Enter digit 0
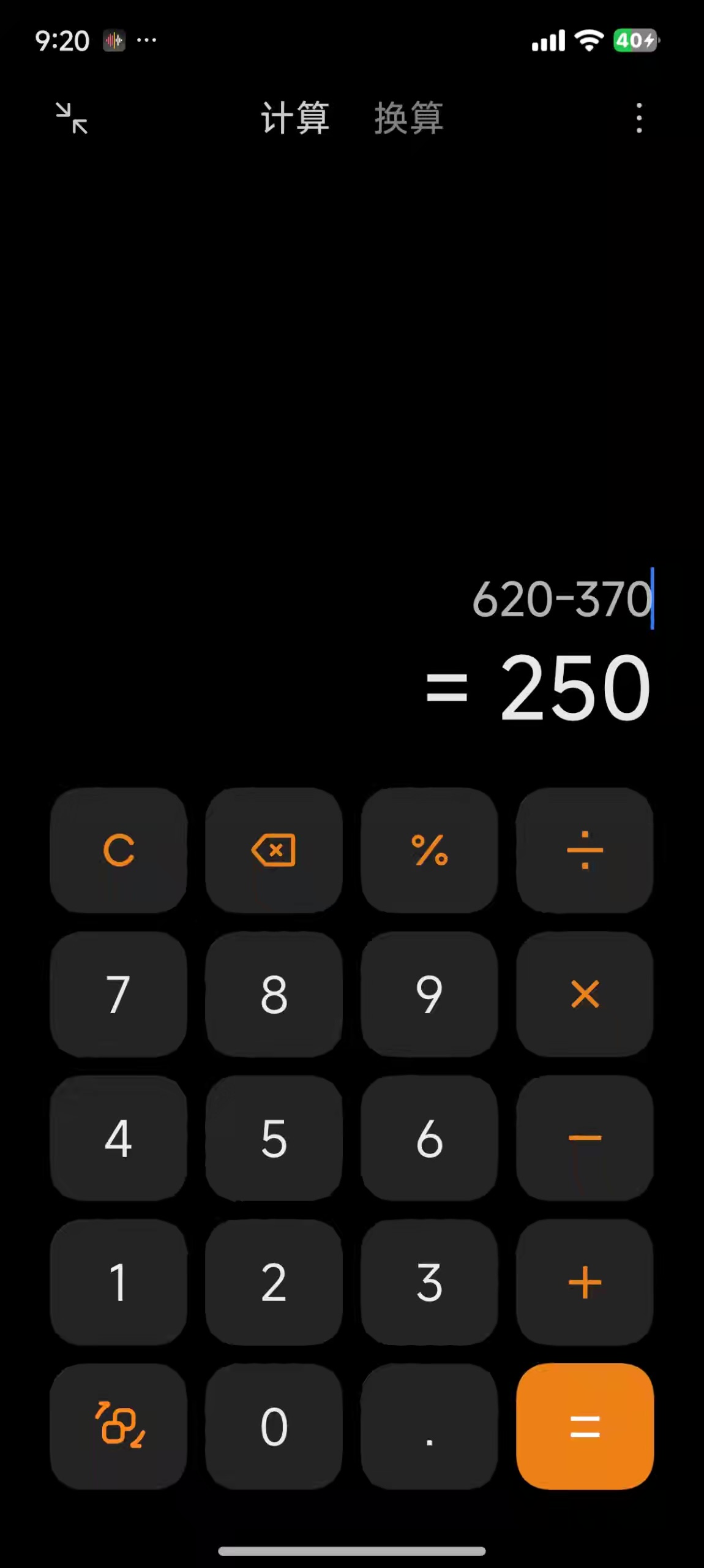Screen dimensions: 704x1568 [274, 1426]
